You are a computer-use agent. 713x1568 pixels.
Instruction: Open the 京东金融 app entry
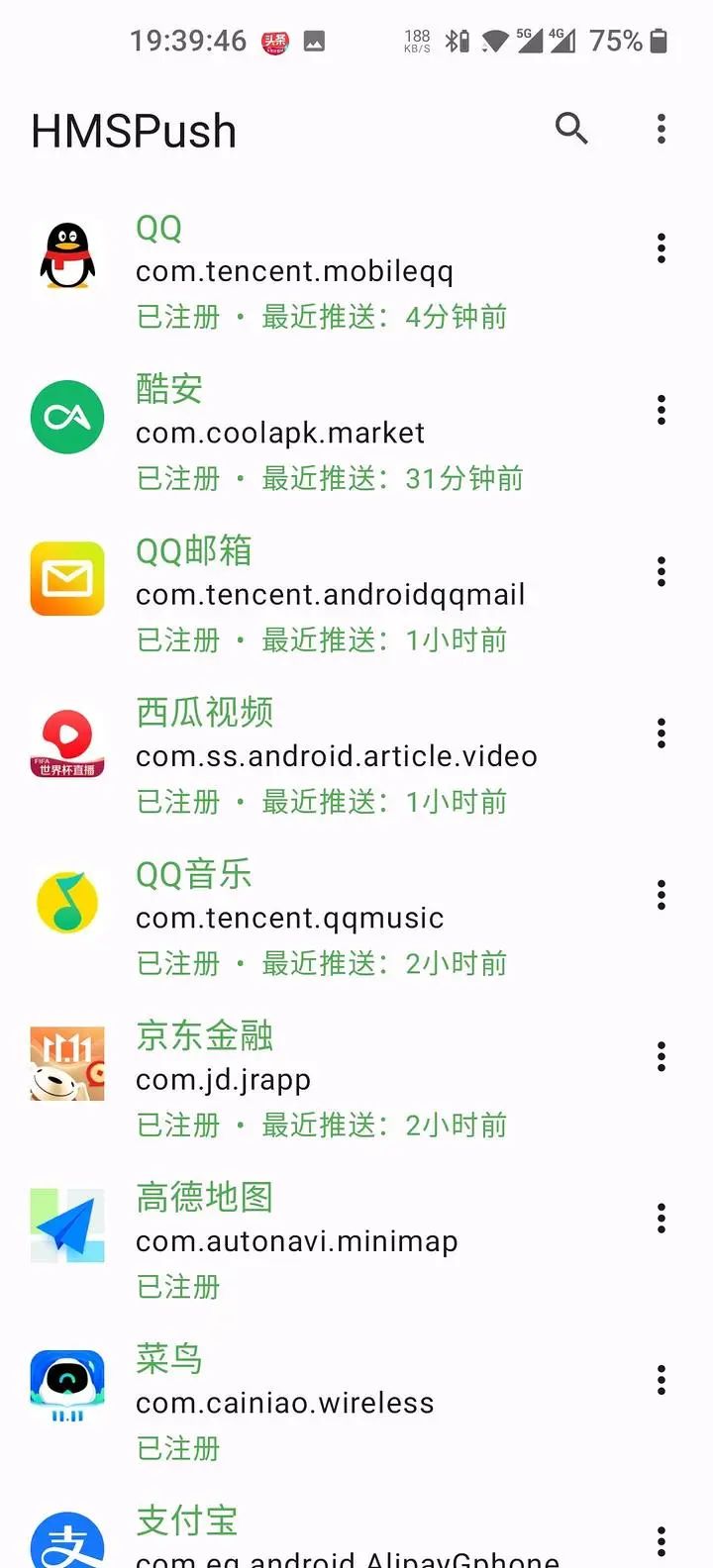(327, 1079)
